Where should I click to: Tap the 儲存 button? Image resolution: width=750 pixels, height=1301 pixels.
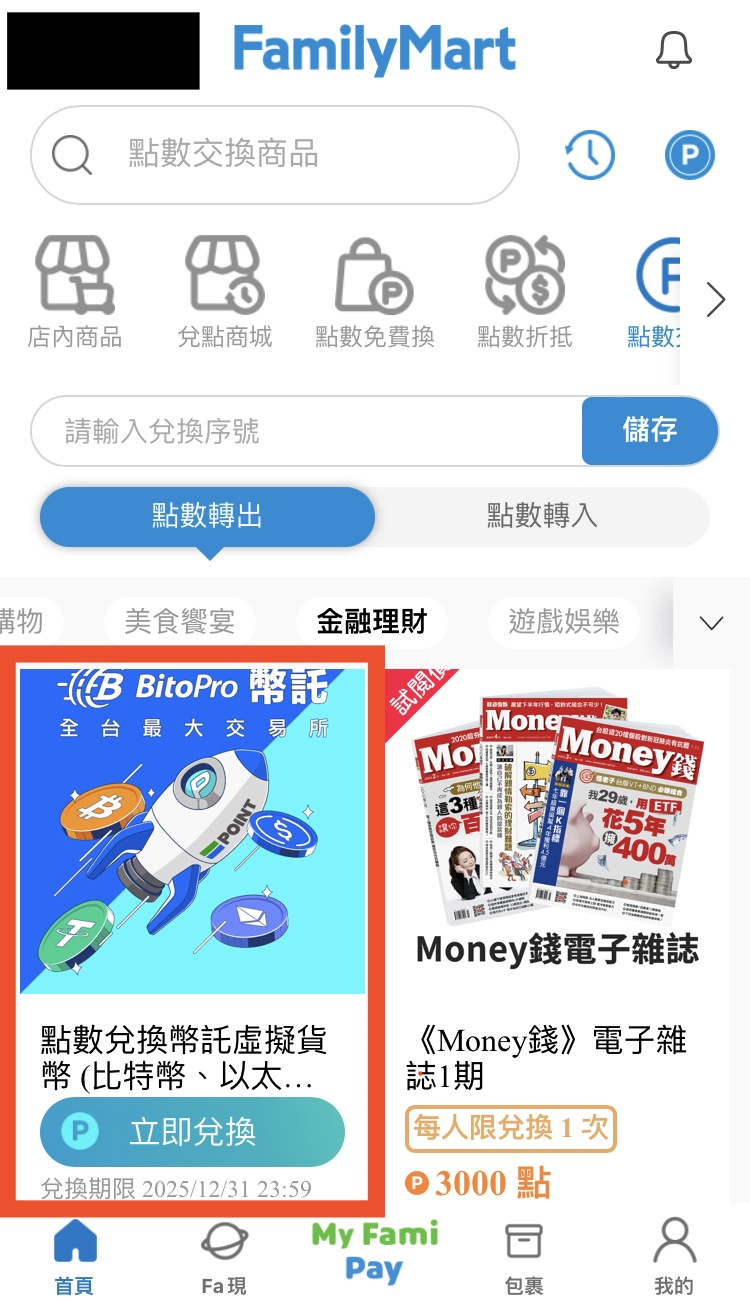(650, 431)
